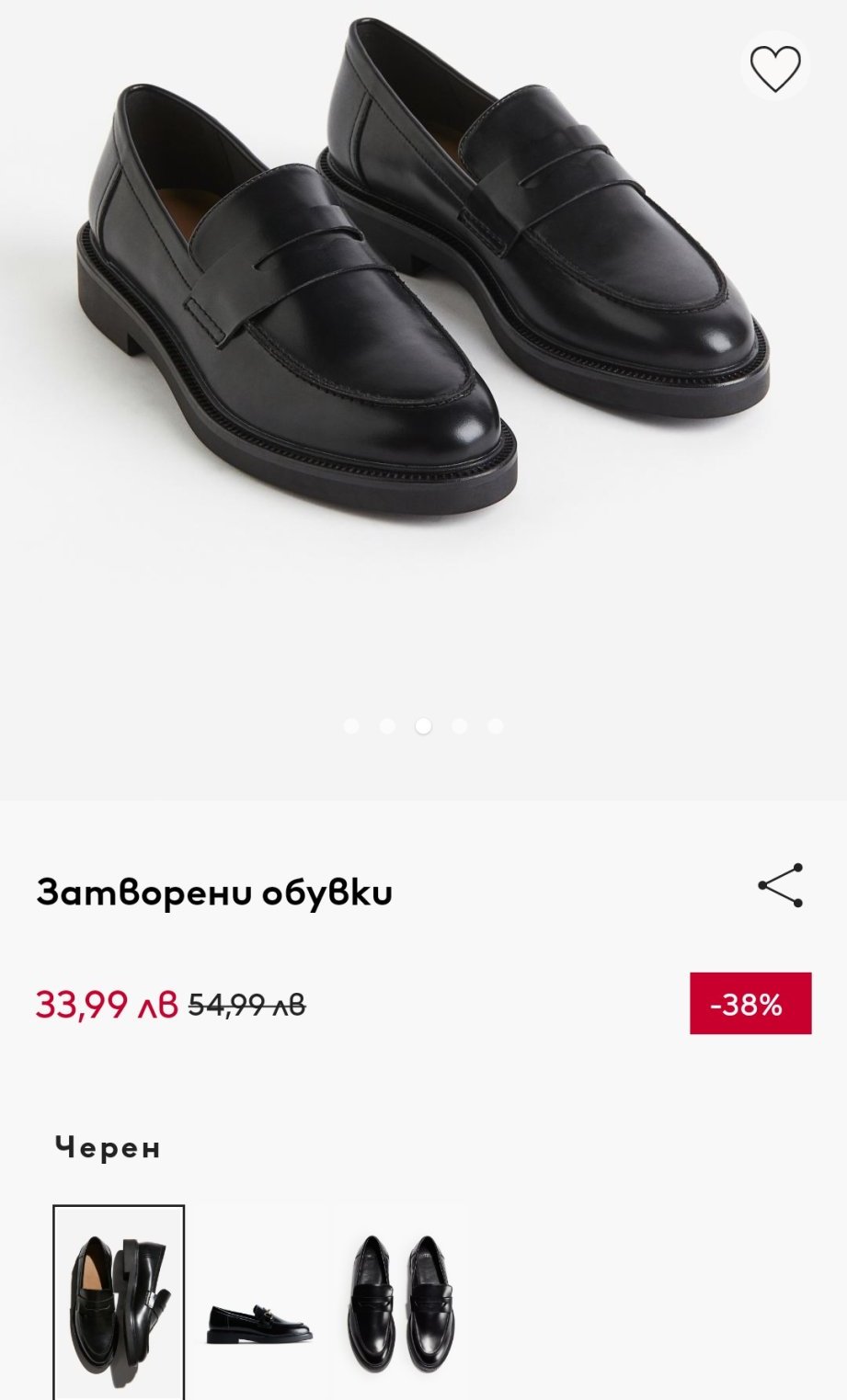Pick the third loafer variant shown from above
This screenshot has width=847, height=1400.
coord(401,1300)
